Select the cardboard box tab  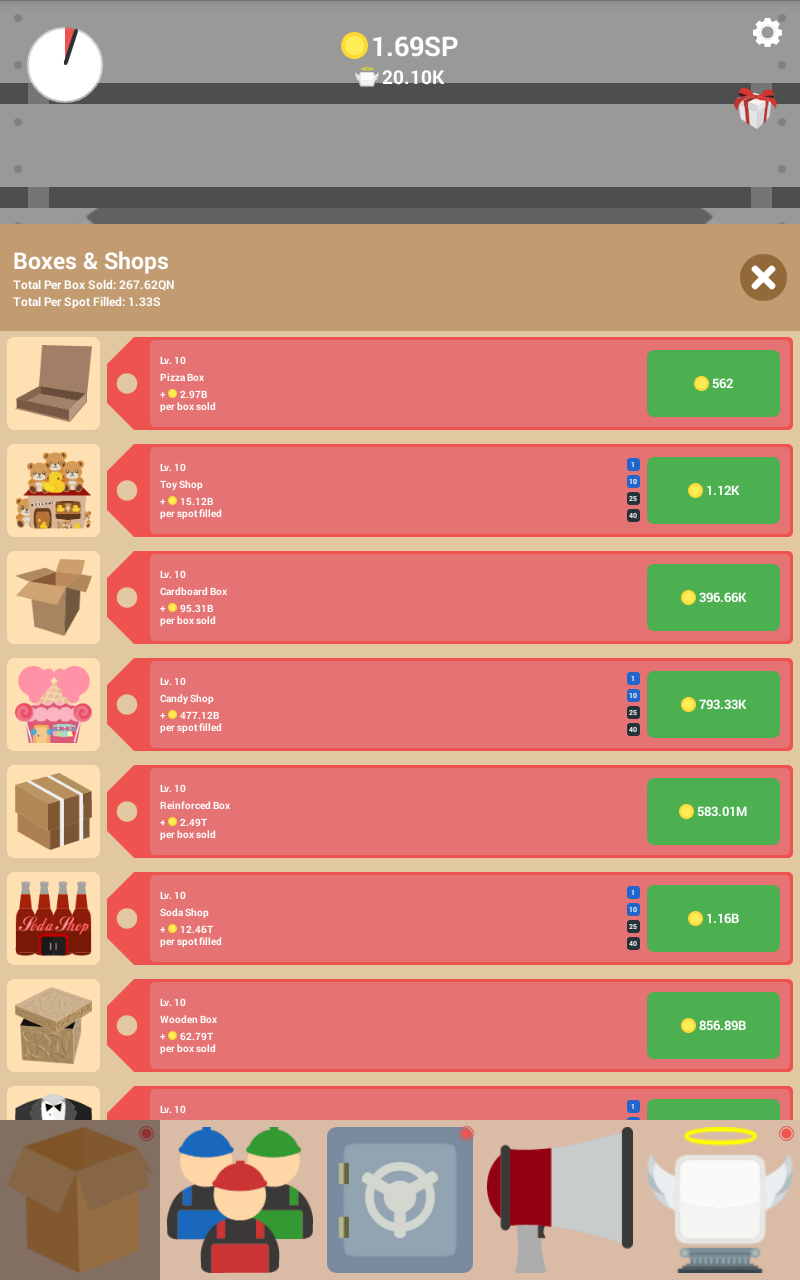click(80, 1200)
